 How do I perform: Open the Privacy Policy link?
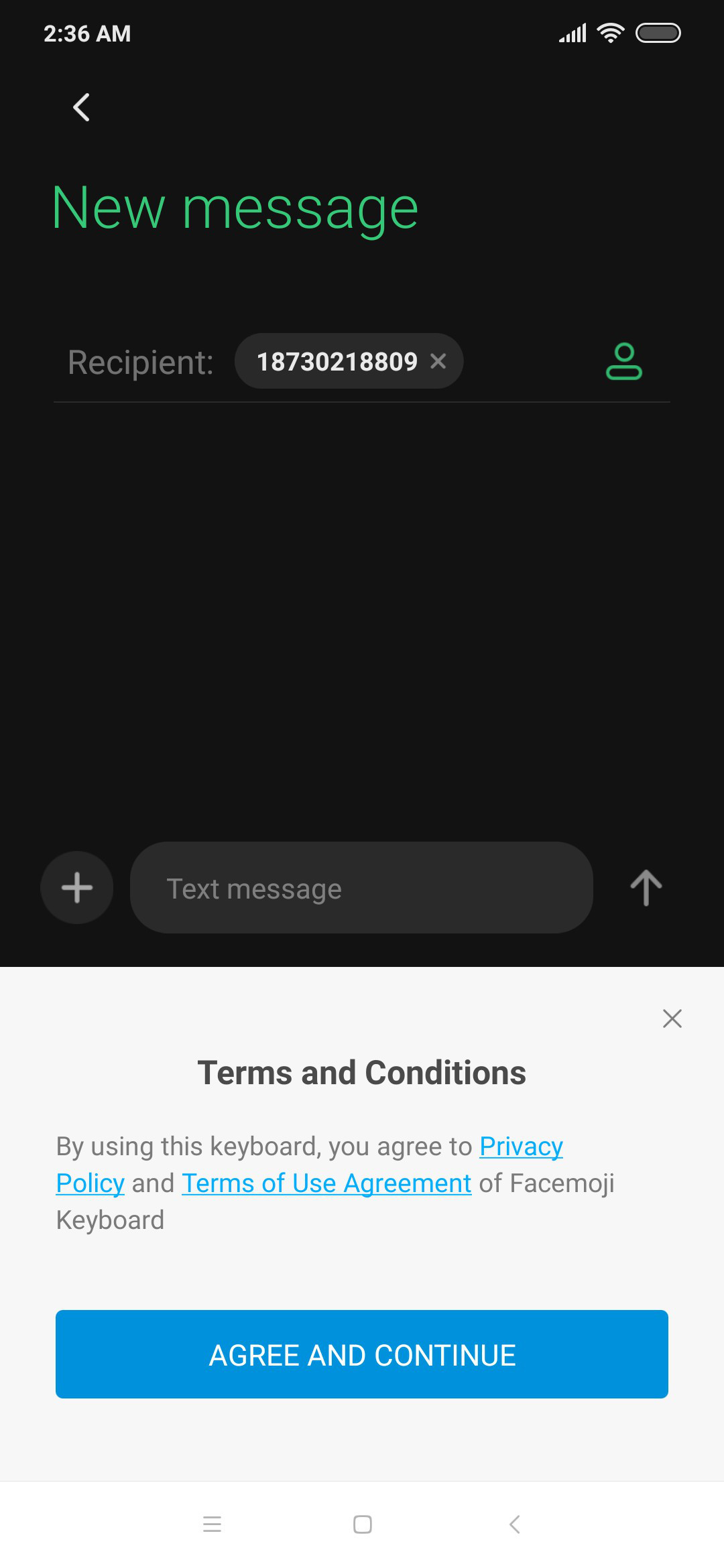(522, 1147)
